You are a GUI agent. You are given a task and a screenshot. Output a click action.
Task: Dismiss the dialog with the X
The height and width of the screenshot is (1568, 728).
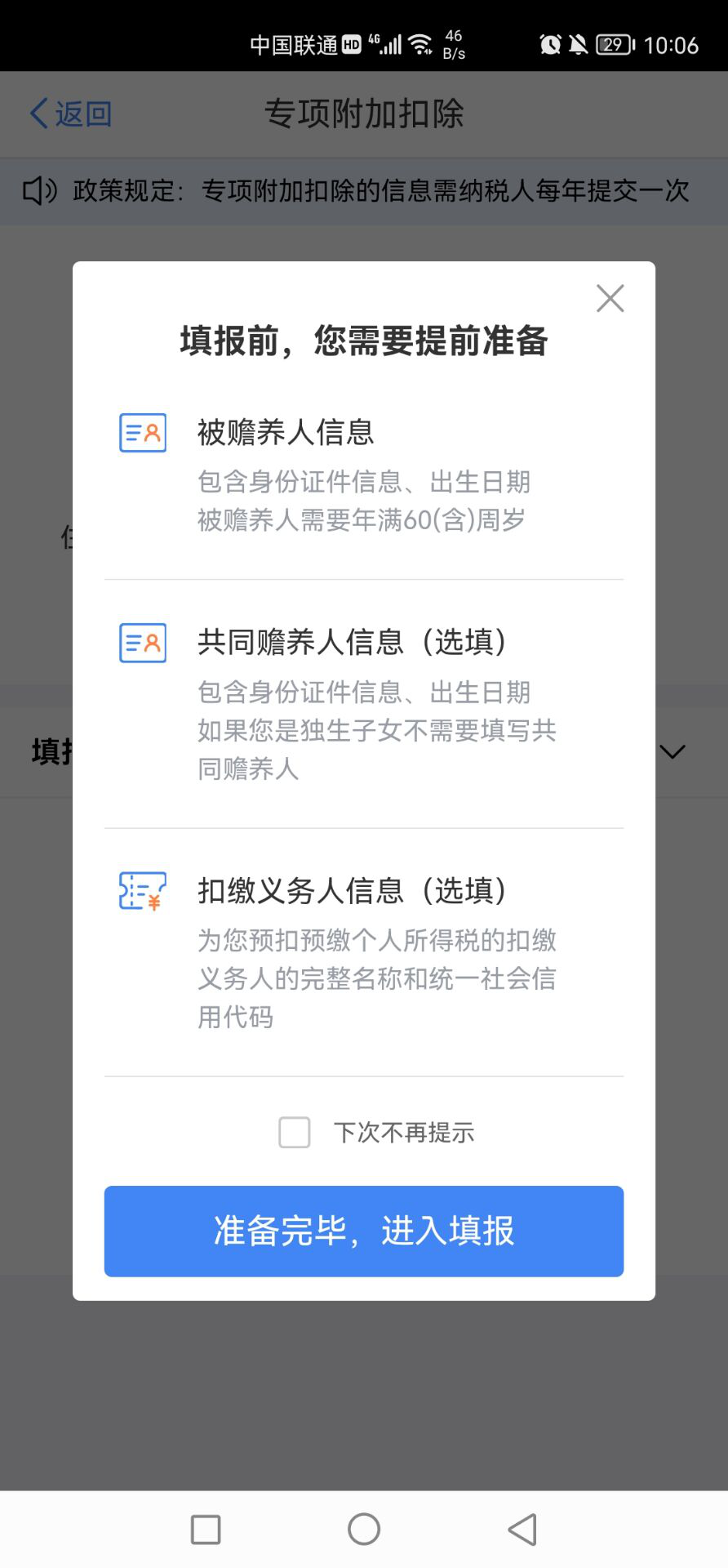[610, 299]
